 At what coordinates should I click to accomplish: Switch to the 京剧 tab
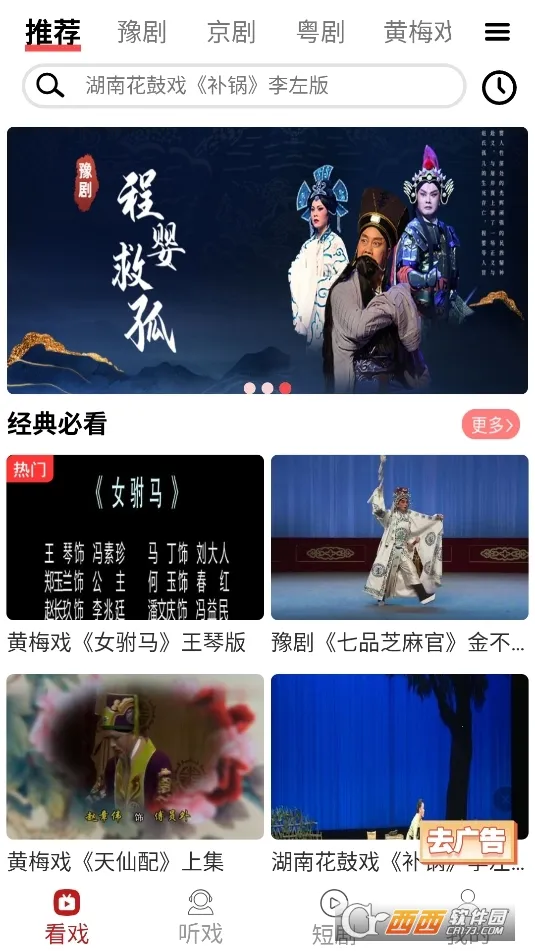231,32
